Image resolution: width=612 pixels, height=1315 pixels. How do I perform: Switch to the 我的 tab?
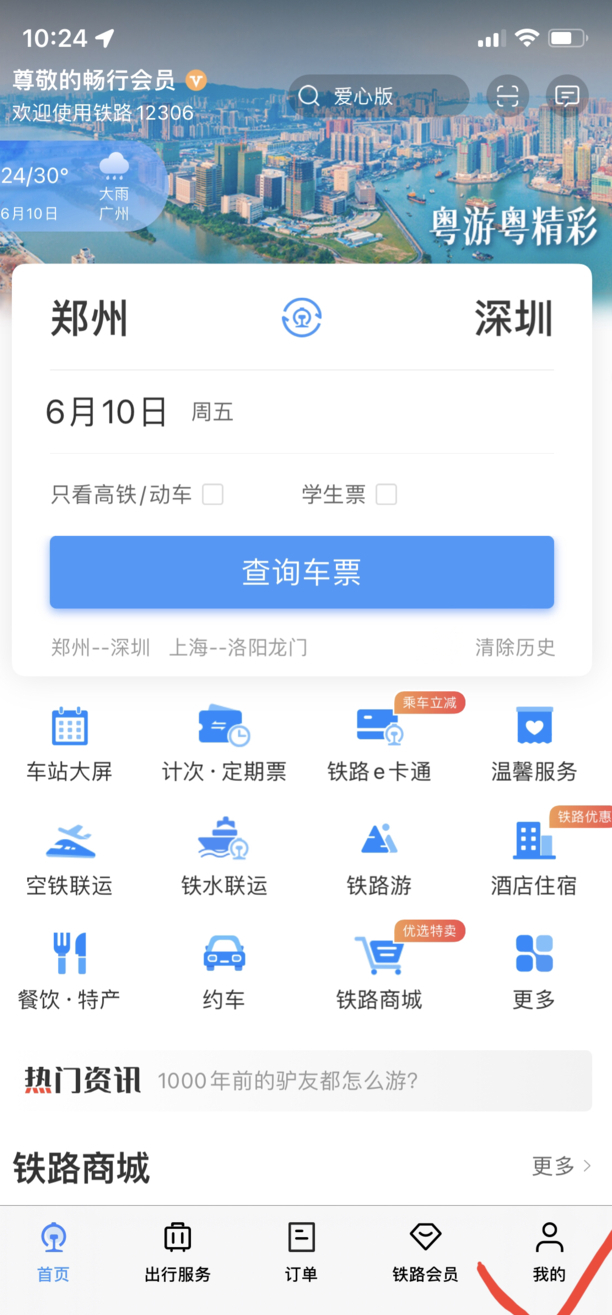coord(549,1251)
